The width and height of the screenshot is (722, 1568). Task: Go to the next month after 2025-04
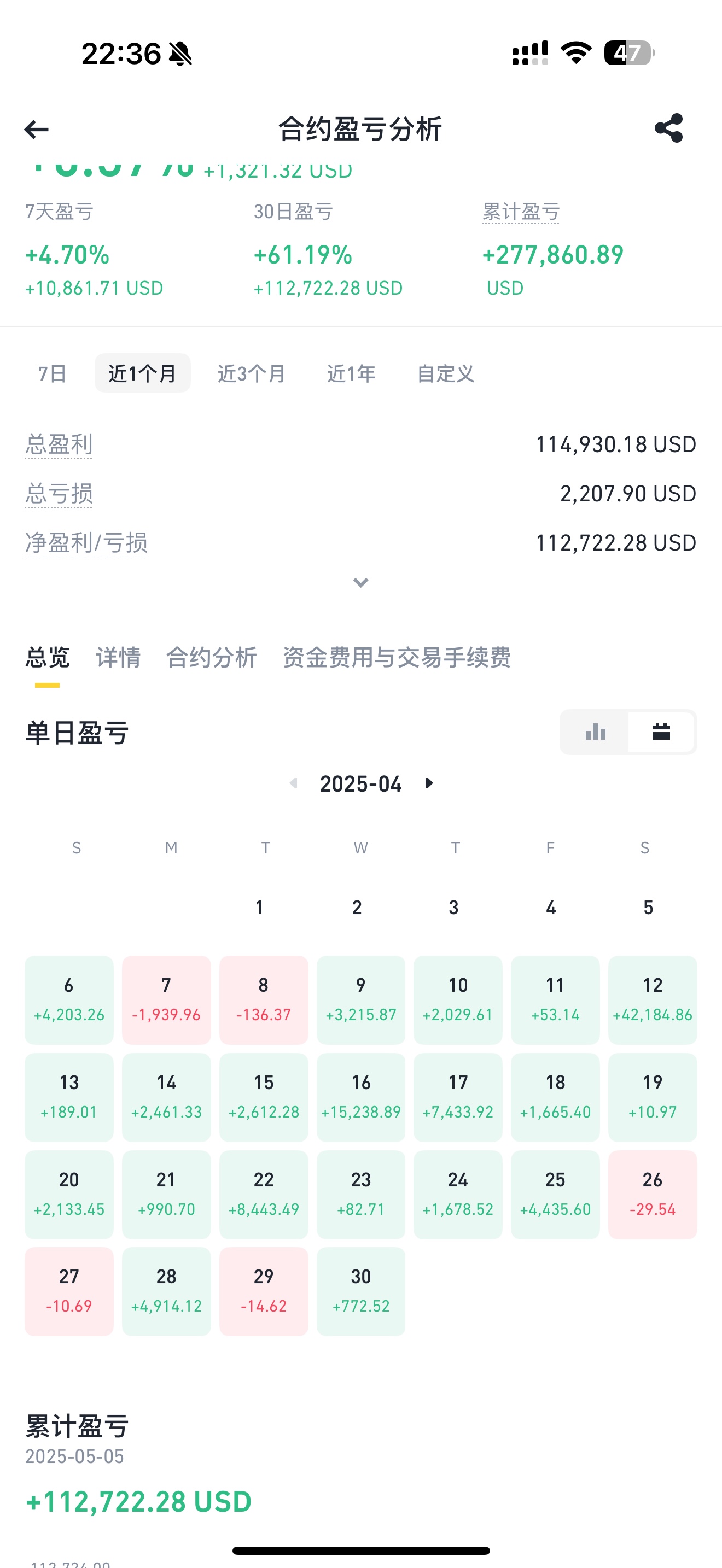[429, 783]
